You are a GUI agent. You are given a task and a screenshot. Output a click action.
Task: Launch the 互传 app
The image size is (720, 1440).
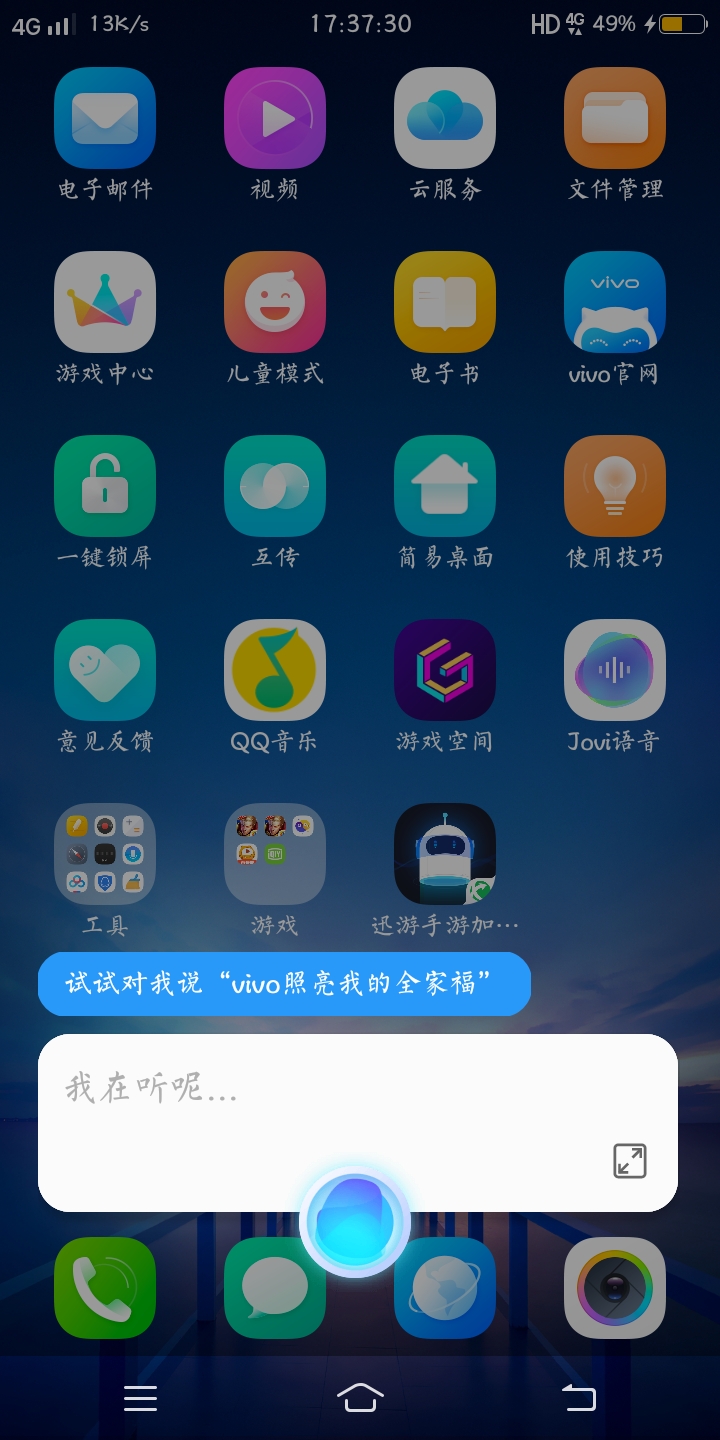click(275, 486)
